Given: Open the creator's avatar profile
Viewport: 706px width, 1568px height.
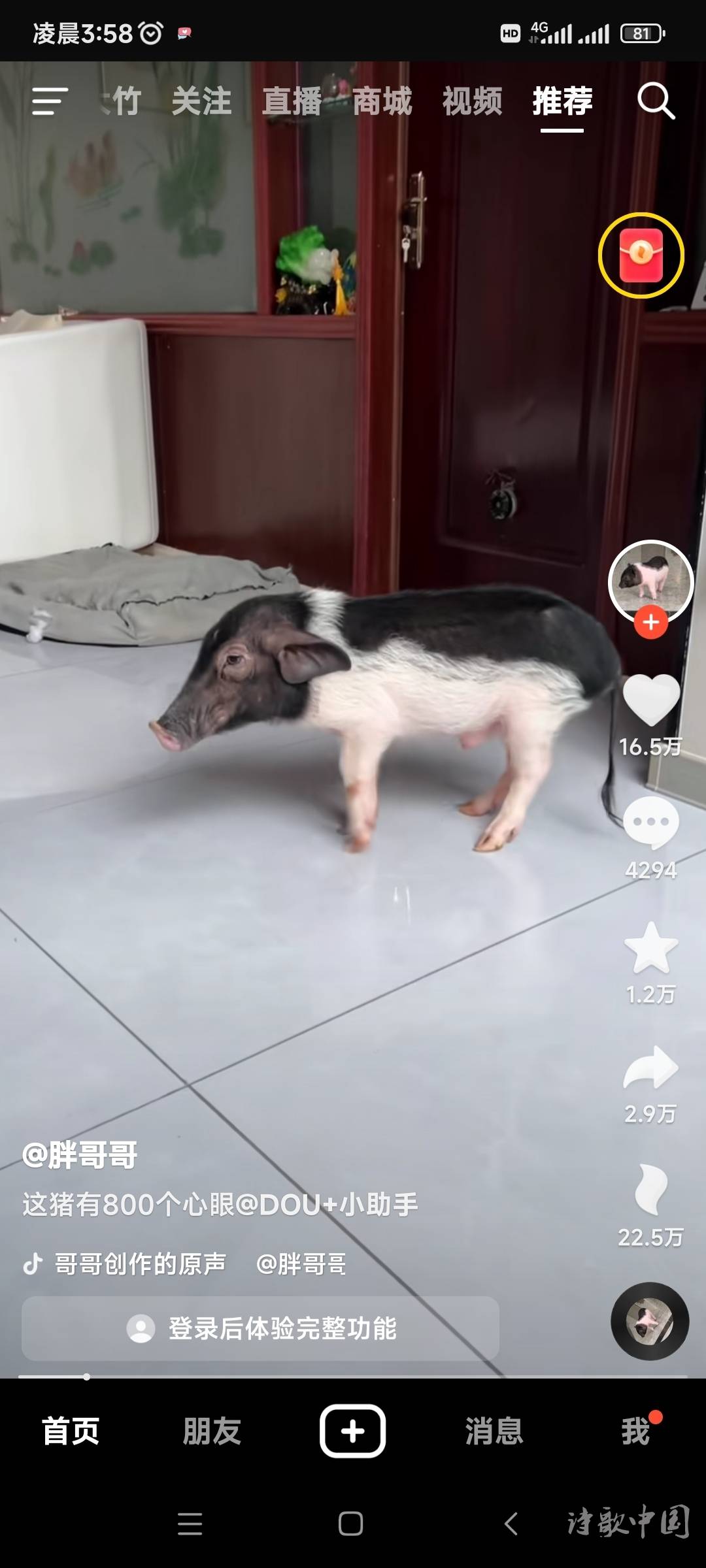Looking at the screenshot, I should (650, 579).
